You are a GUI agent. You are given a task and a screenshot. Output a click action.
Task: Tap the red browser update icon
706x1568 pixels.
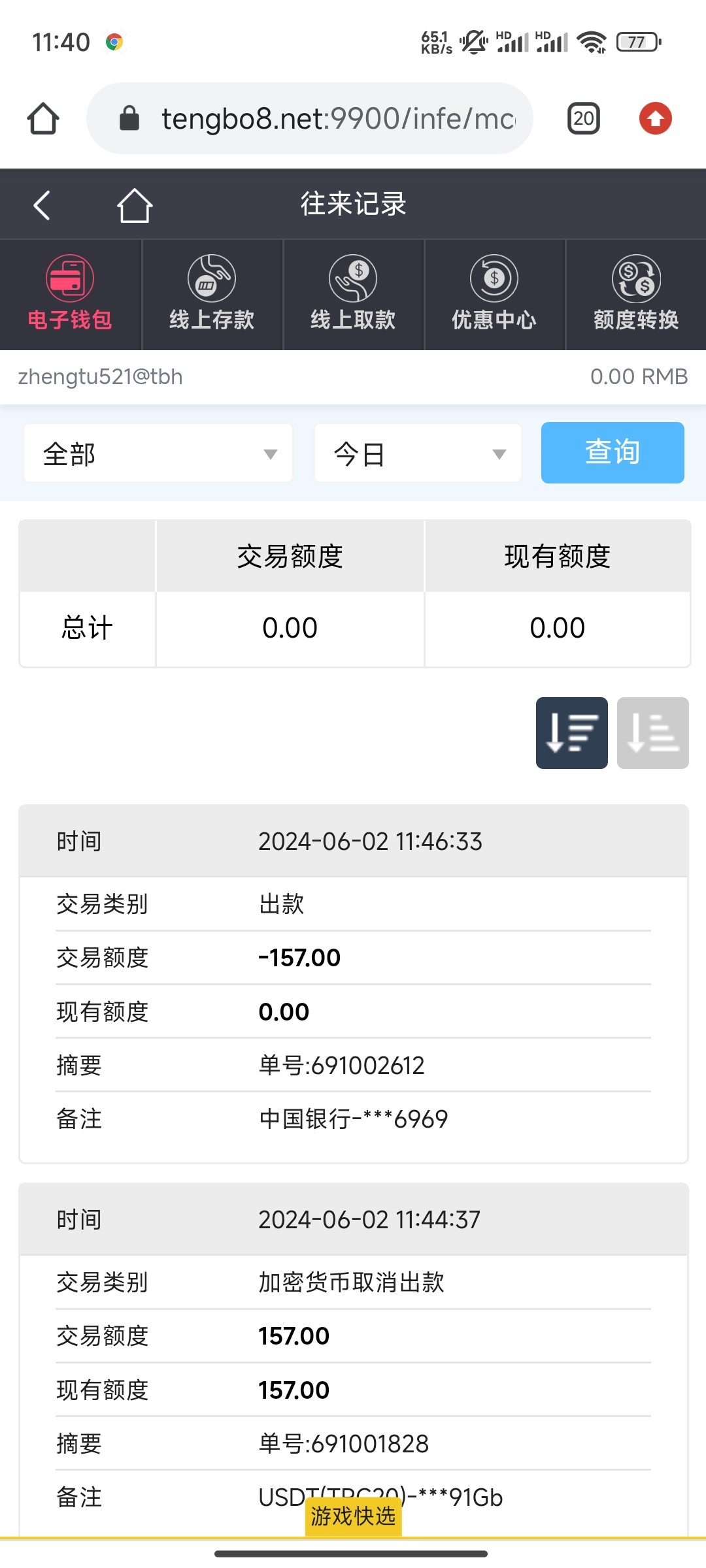(656, 119)
